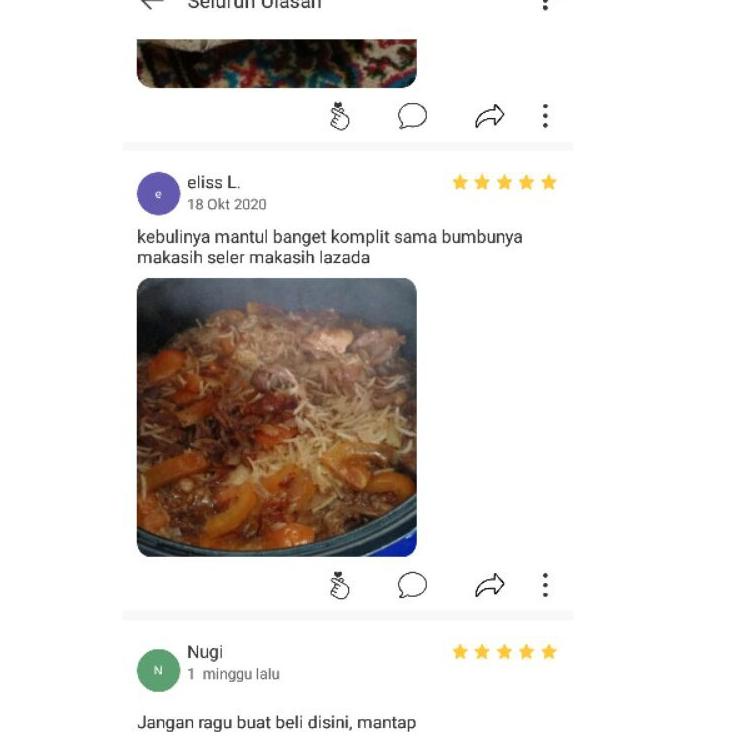View eliss L.'s review photo
The width and height of the screenshot is (742, 742).
point(277,417)
